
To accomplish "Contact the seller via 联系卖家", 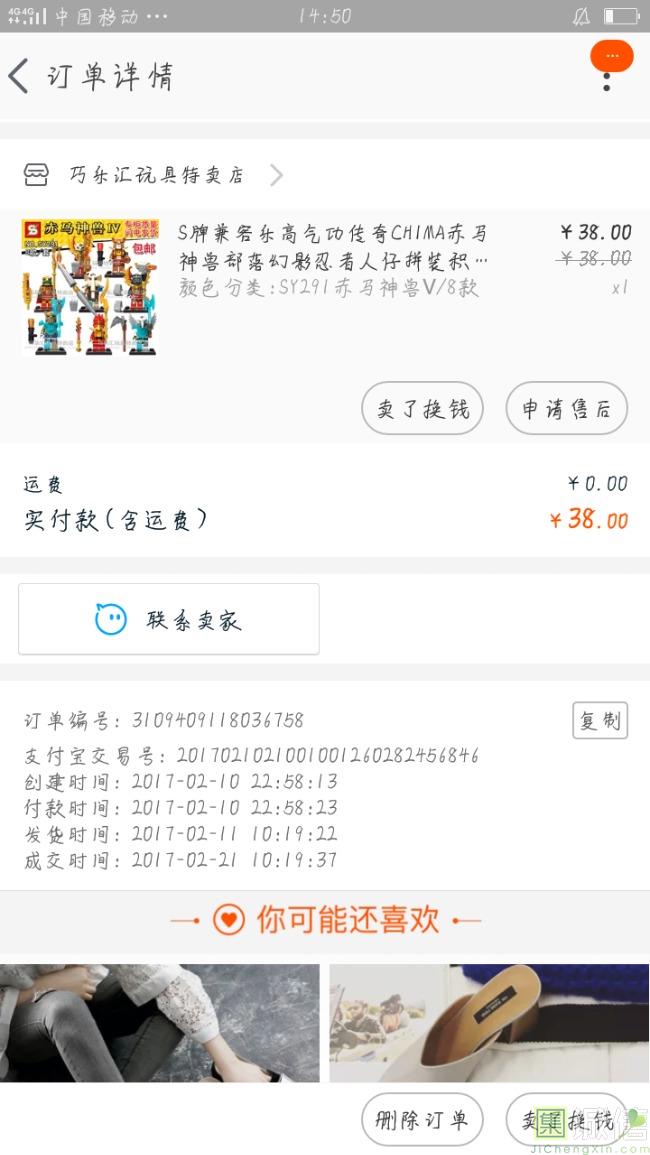I will (x=169, y=619).
